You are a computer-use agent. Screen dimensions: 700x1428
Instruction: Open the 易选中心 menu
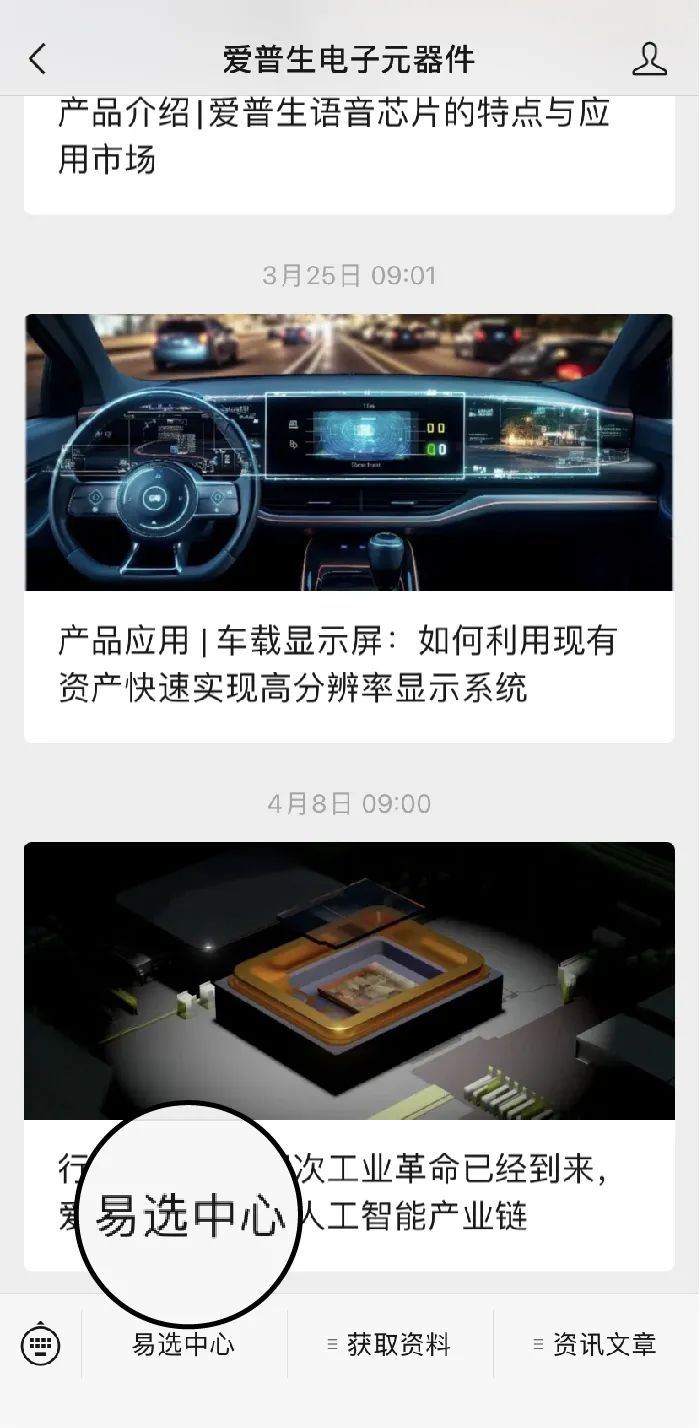point(184,1344)
